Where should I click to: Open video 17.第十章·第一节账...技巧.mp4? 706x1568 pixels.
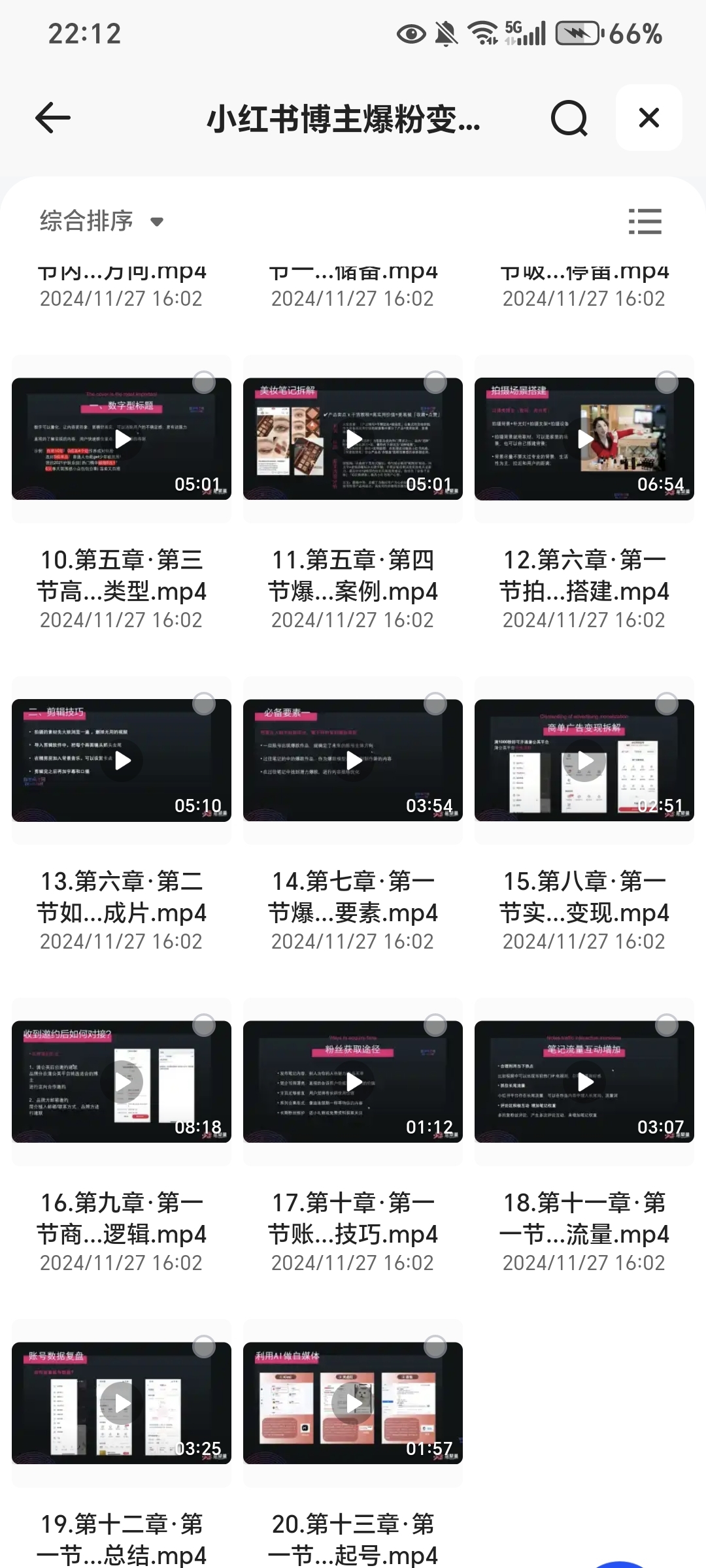pyautogui.click(x=353, y=1082)
